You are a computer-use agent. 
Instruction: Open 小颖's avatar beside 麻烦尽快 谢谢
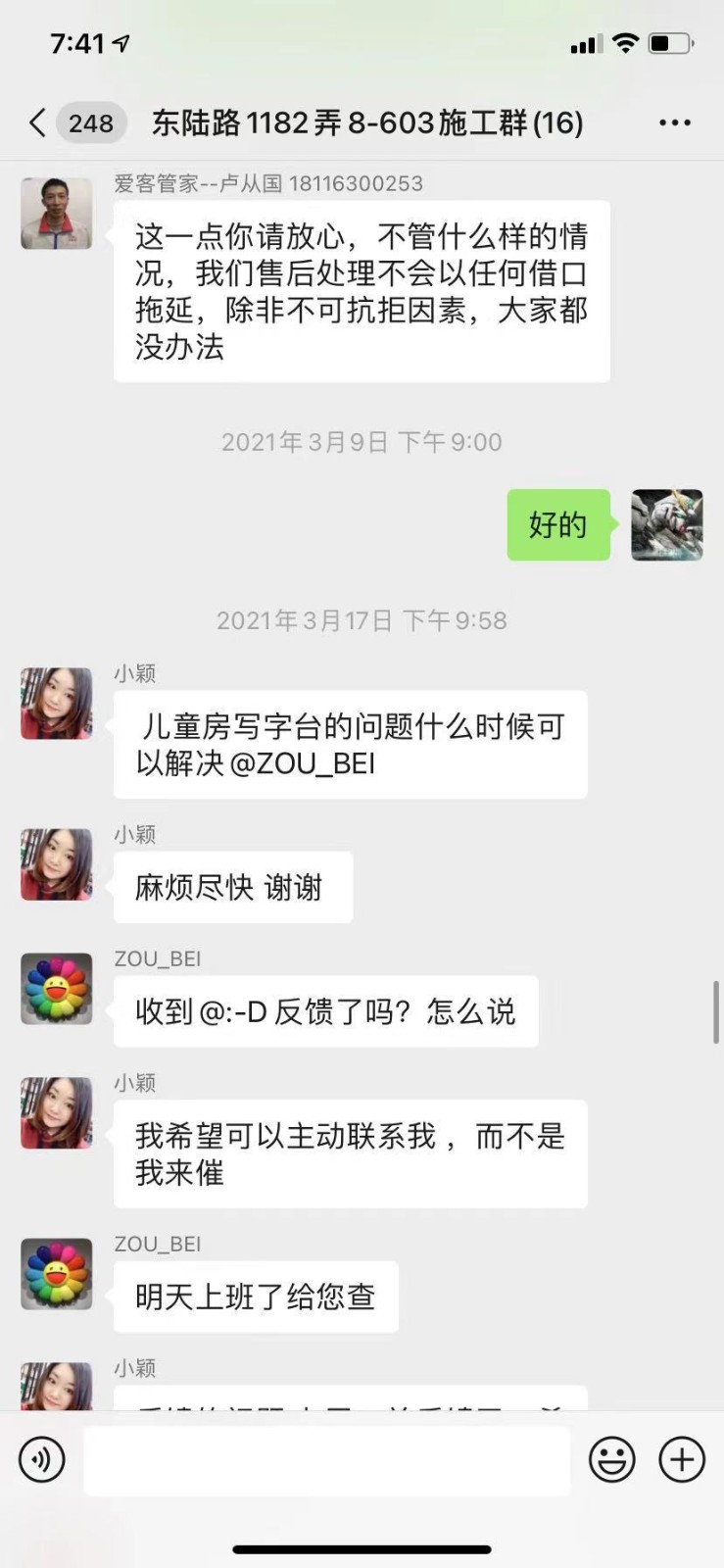point(57,864)
